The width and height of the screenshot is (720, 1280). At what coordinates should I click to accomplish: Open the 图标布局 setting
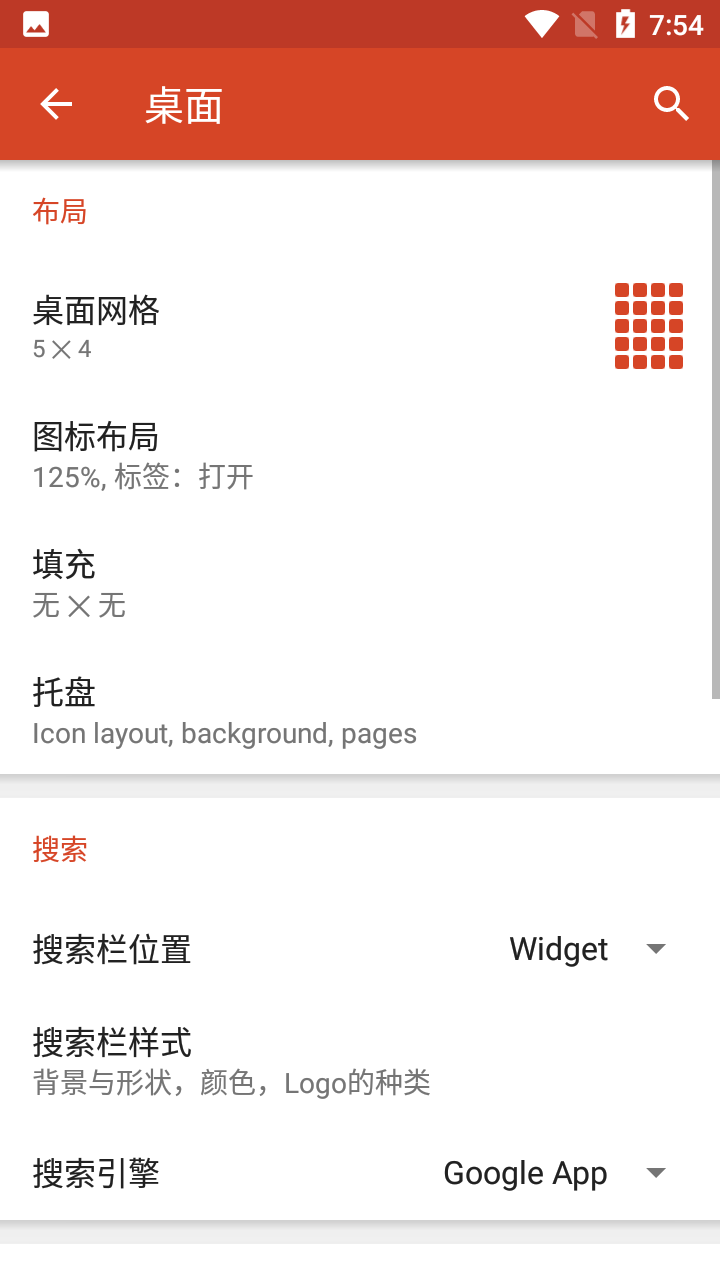coord(360,454)
